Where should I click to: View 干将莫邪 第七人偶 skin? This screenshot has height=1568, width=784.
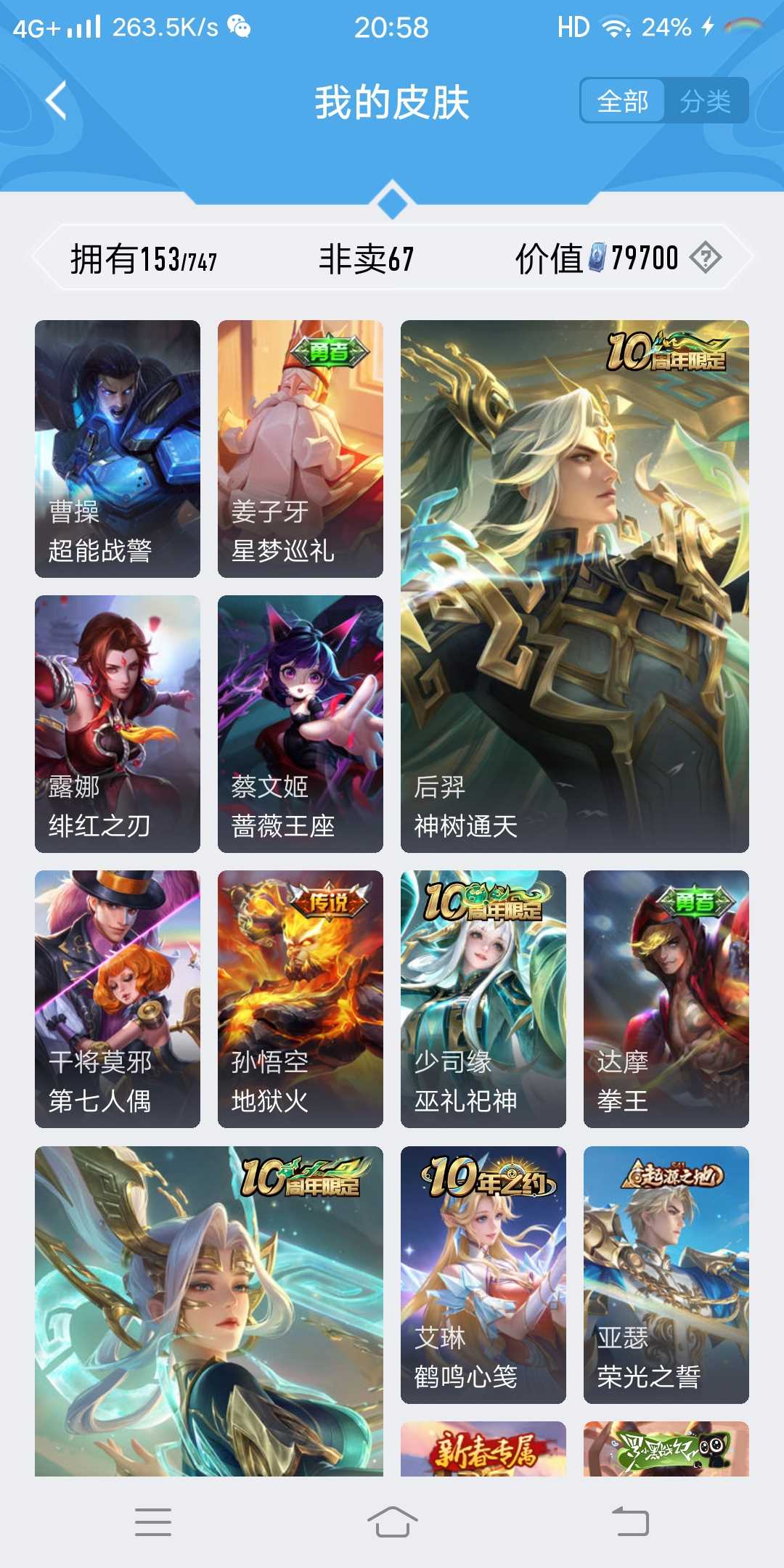click(x=118, y=999)
